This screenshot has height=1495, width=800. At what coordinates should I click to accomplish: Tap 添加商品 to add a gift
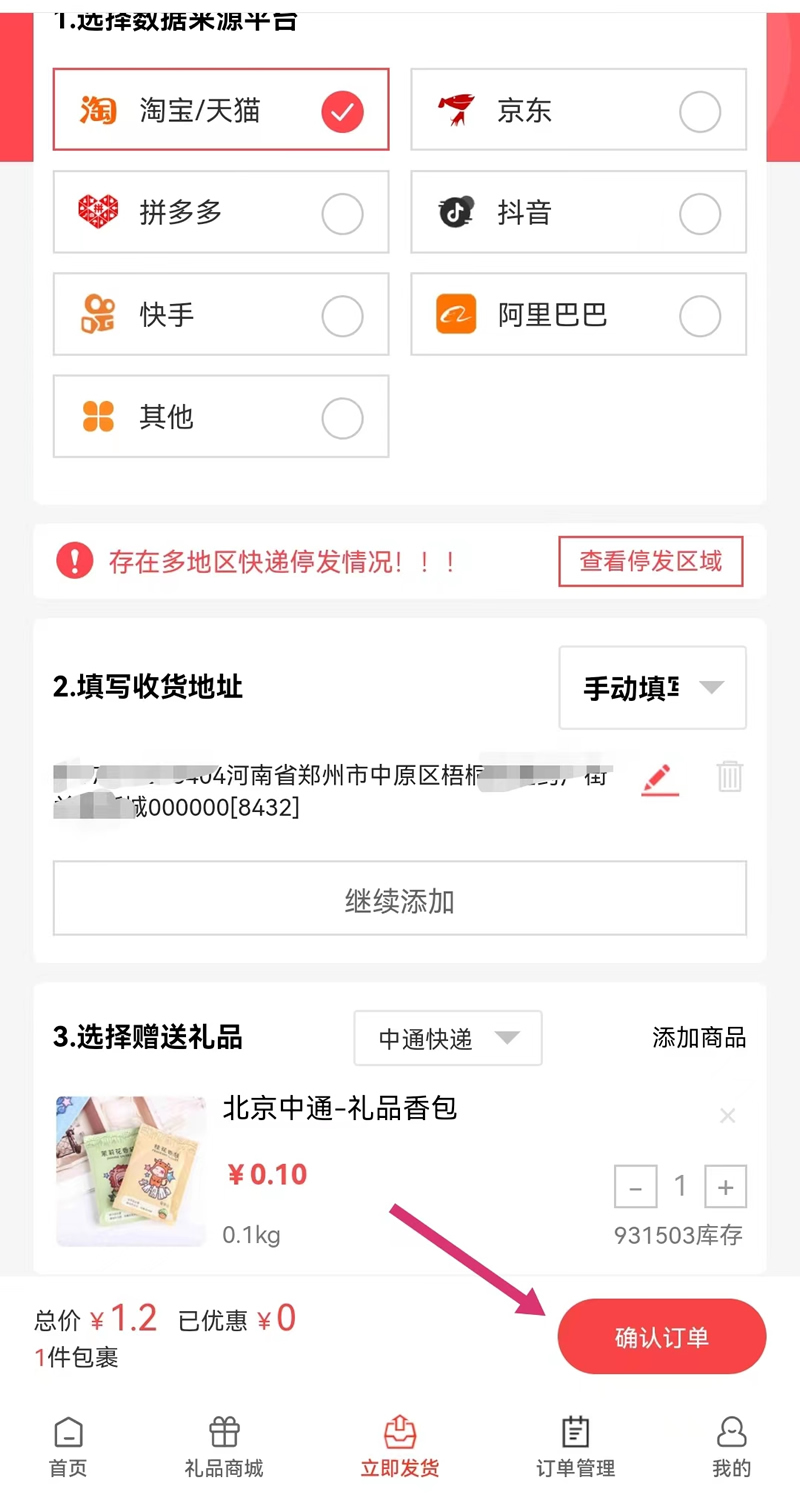(699, 1038)
